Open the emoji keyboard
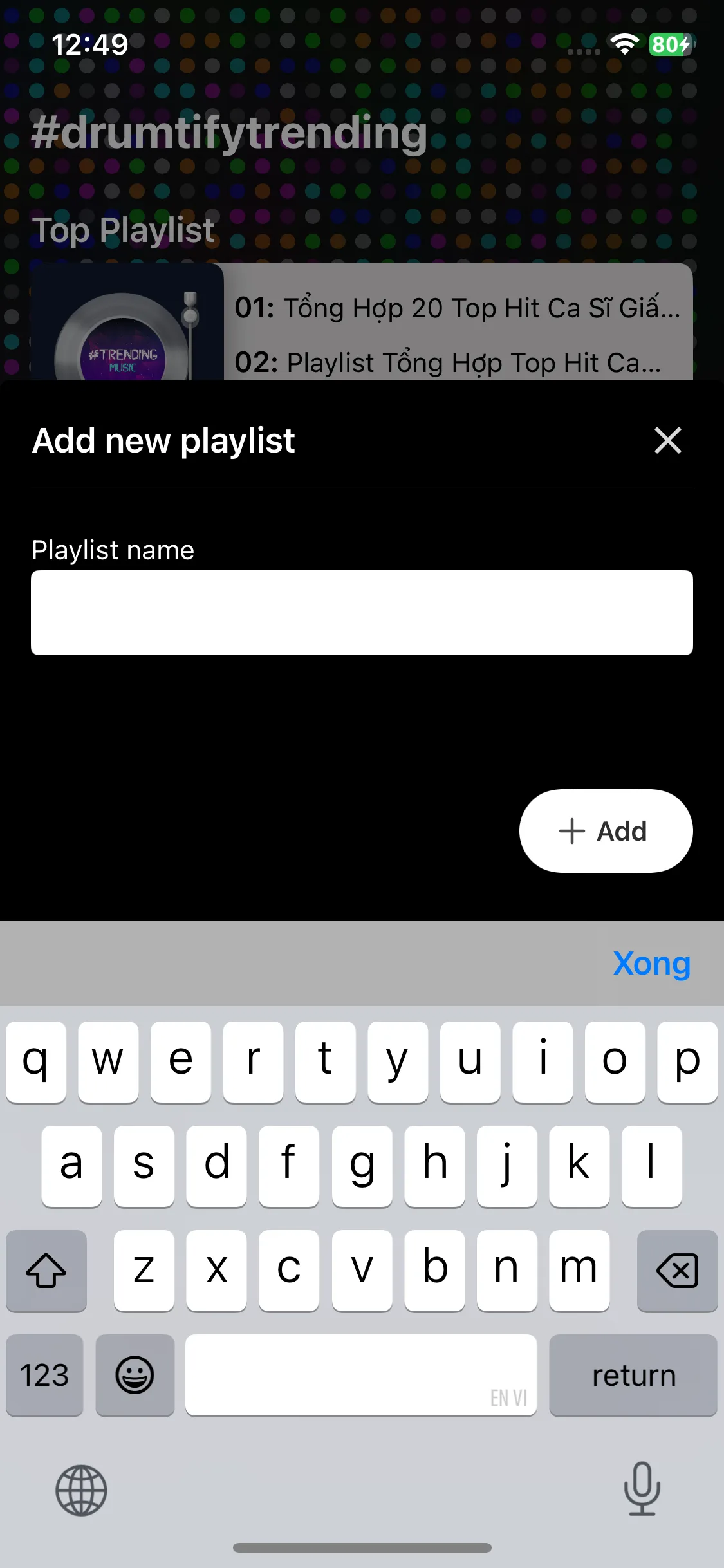 pyautogui.click(x=135, y=1376)
